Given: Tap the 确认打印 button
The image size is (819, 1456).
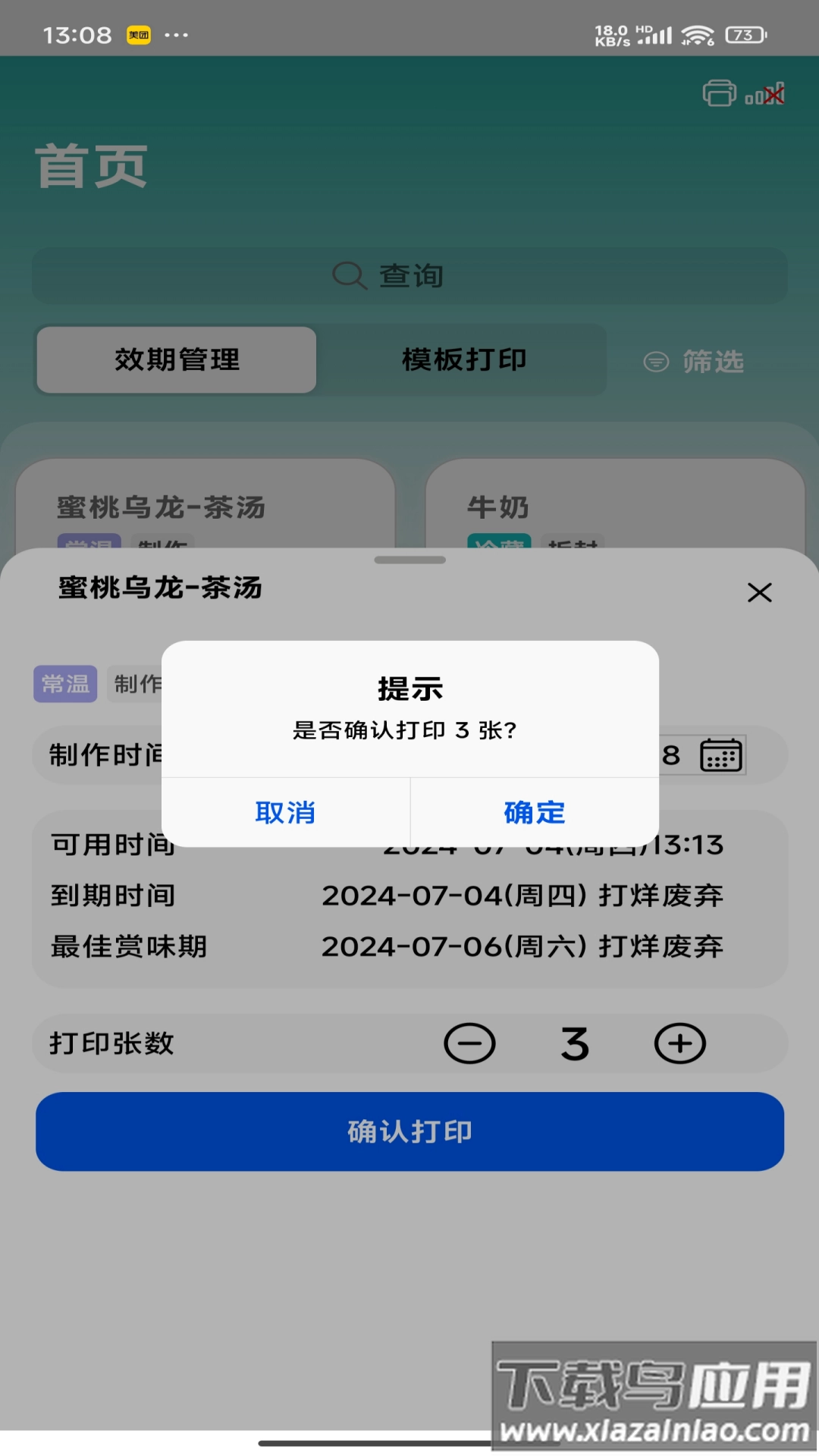Looking at the screenshot, I should click(x=409, y=1131).
